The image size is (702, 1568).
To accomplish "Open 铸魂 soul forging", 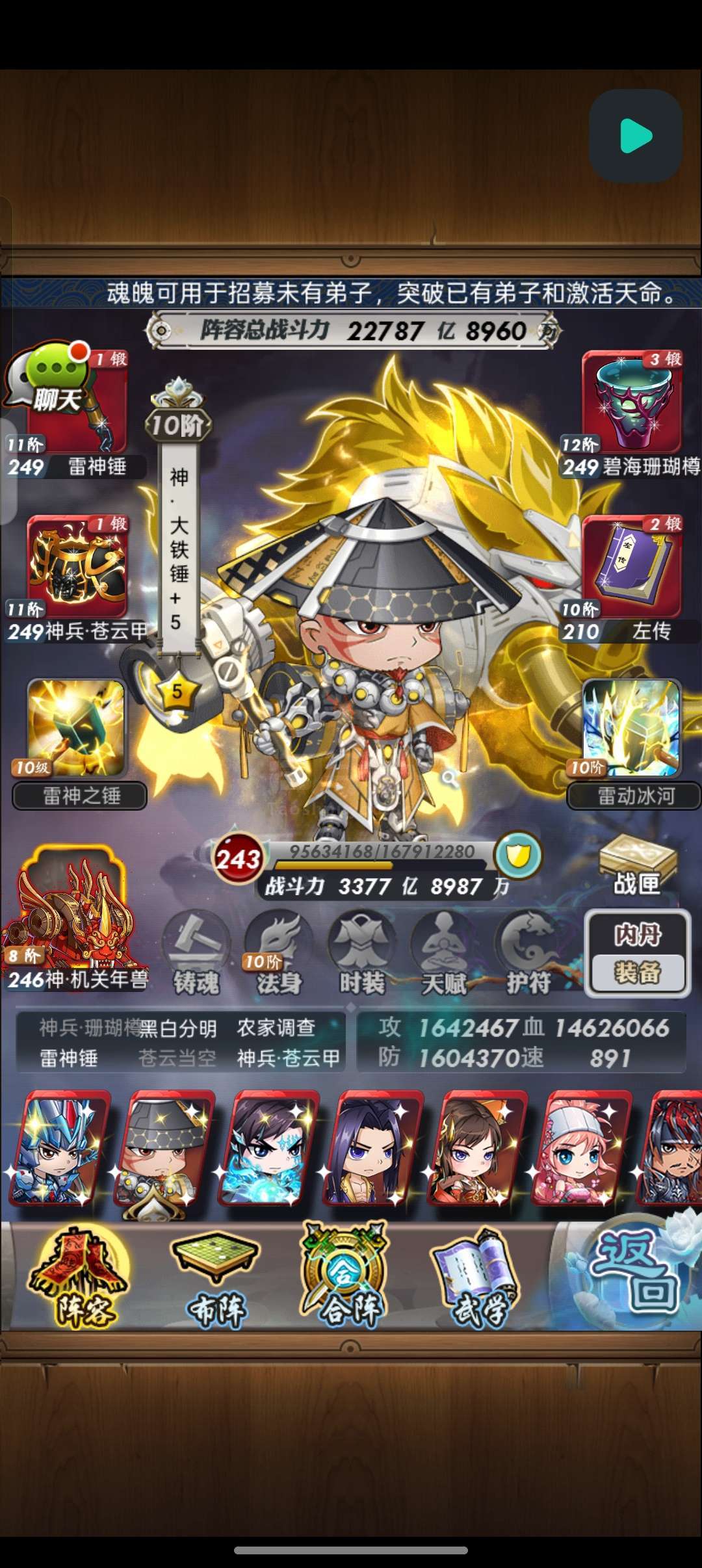I will click(x=196, y=954).
